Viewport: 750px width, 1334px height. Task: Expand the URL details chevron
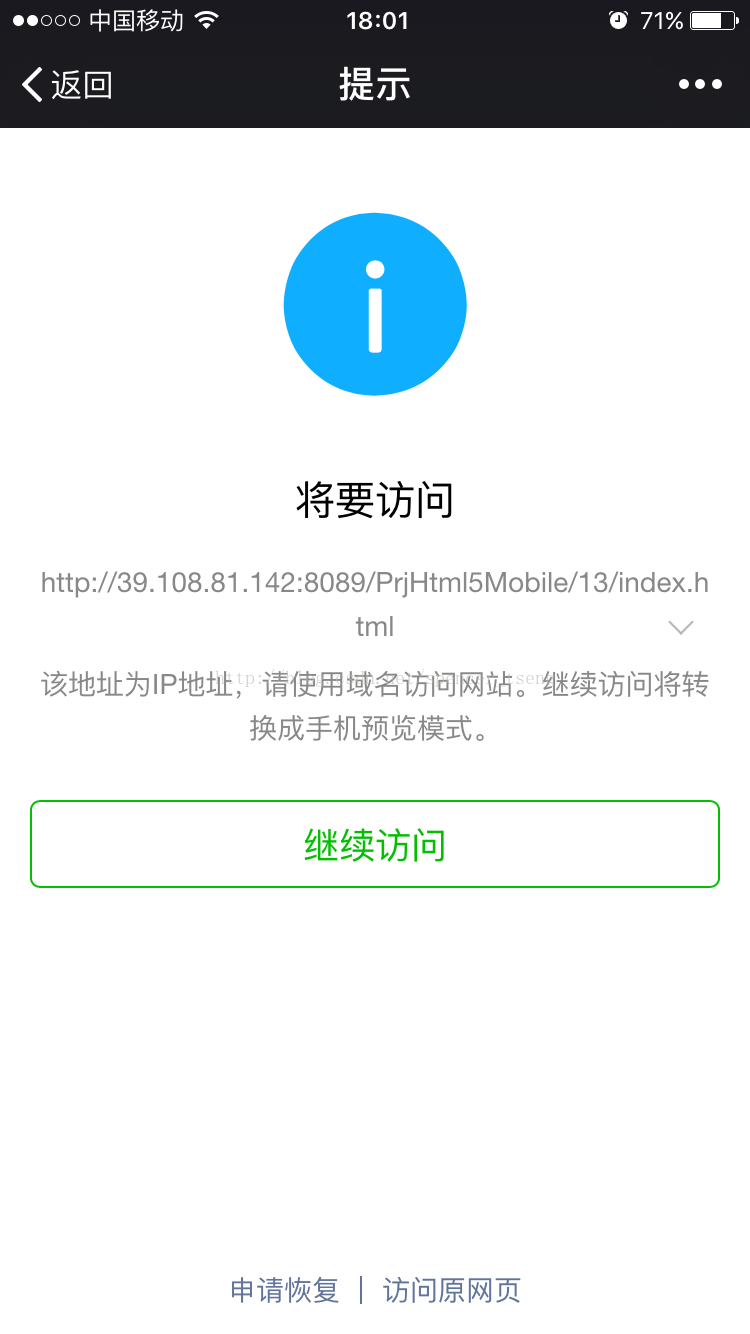point(681,628)
